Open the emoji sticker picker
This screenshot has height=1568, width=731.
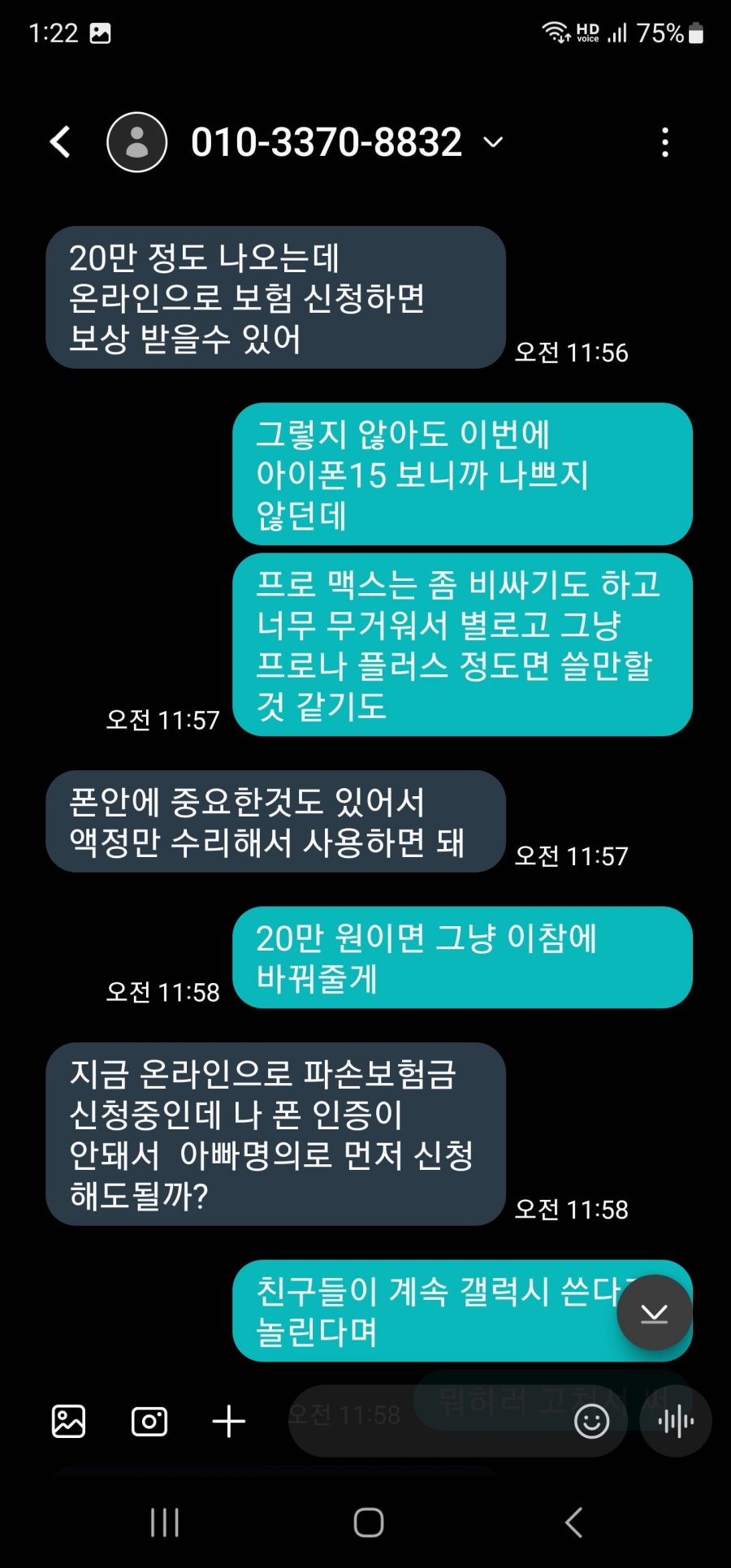(x=591, y=1421)
